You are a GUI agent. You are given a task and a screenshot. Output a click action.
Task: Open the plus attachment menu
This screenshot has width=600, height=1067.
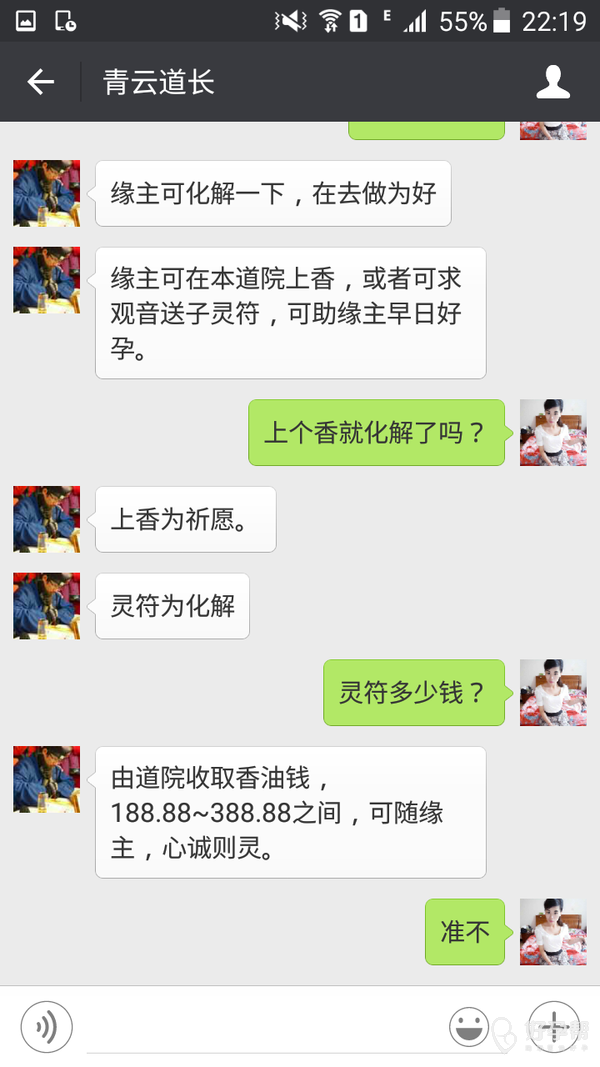(x=554, y=1027)
